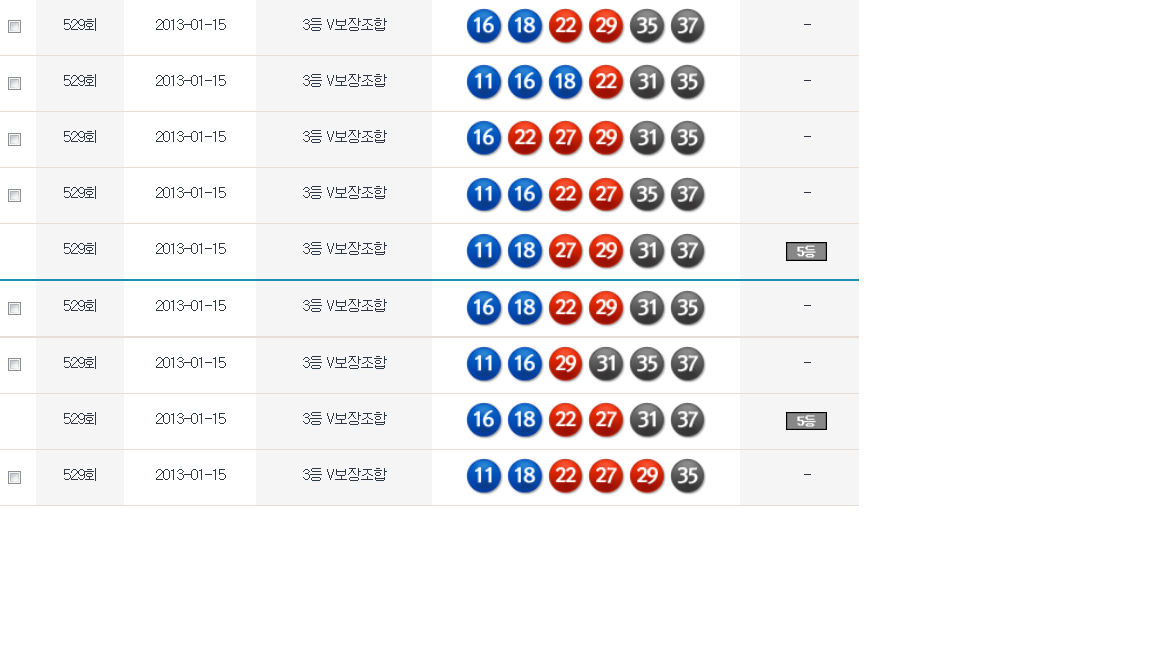Select the row with 11 16 29 31 35 37
Viewport: 1152px width, 648px height.
[14, 364]
